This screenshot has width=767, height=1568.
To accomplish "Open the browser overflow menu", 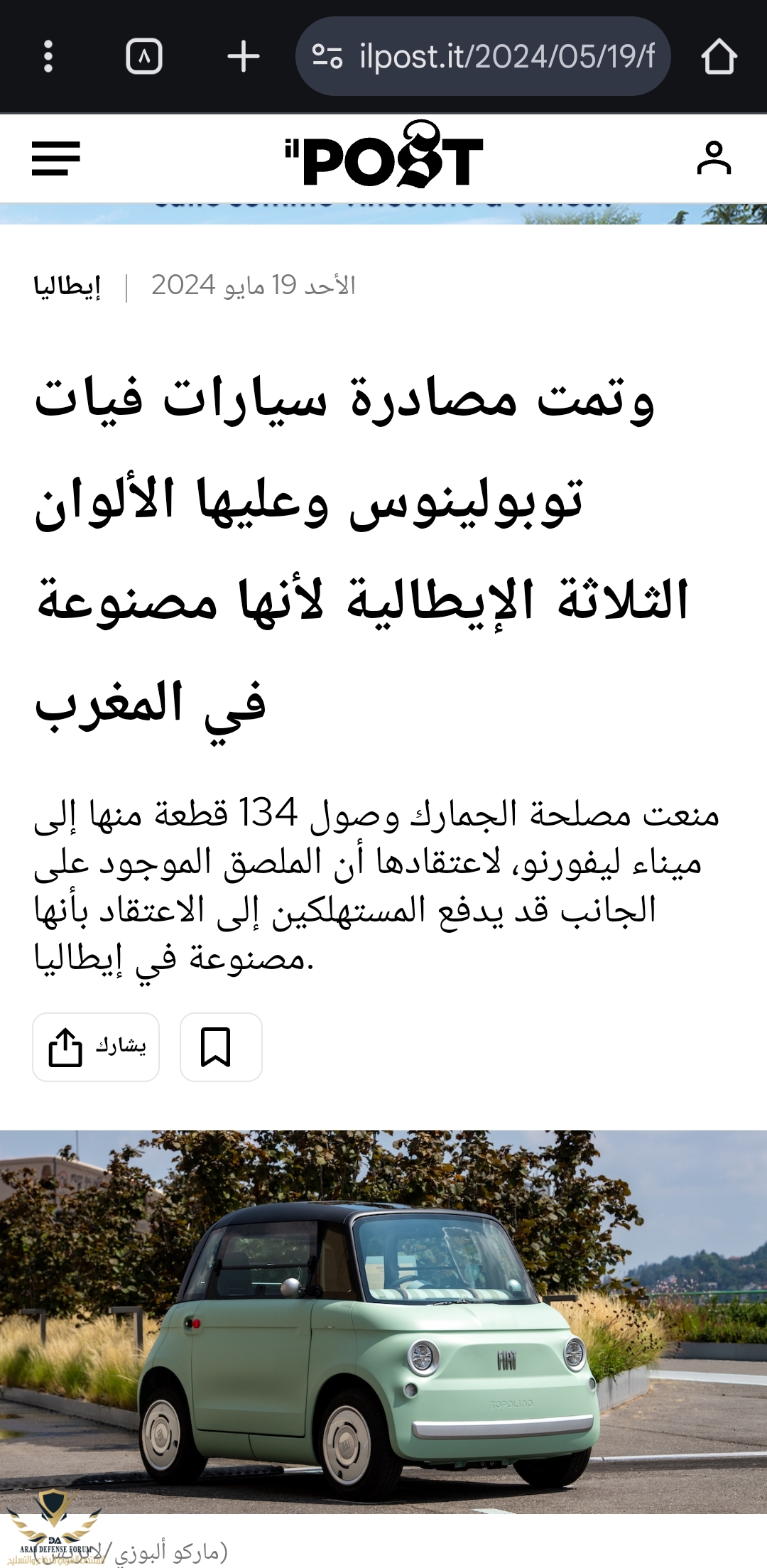I will click(48, 56).
